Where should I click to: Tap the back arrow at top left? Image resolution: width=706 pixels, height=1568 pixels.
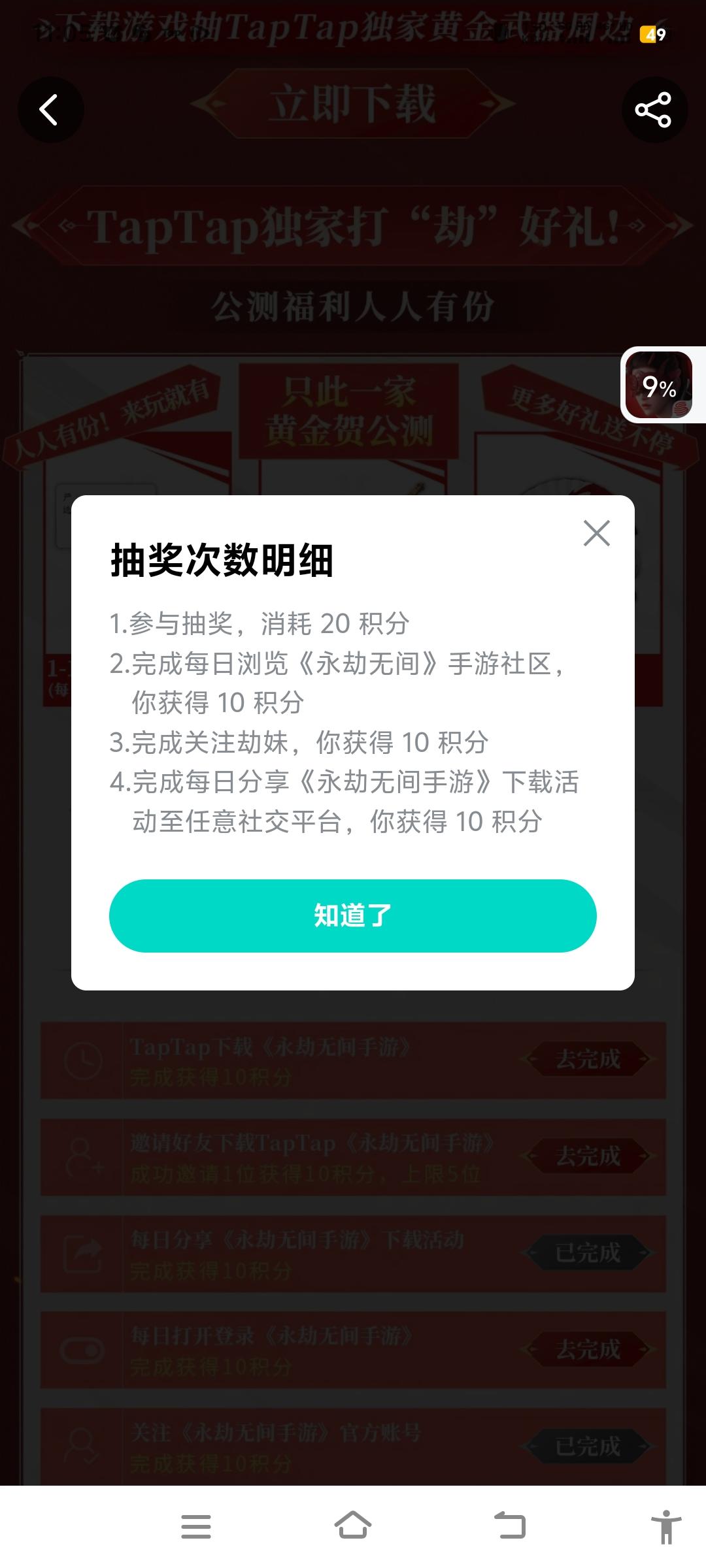pyautogui.click(x=50, y=110)
